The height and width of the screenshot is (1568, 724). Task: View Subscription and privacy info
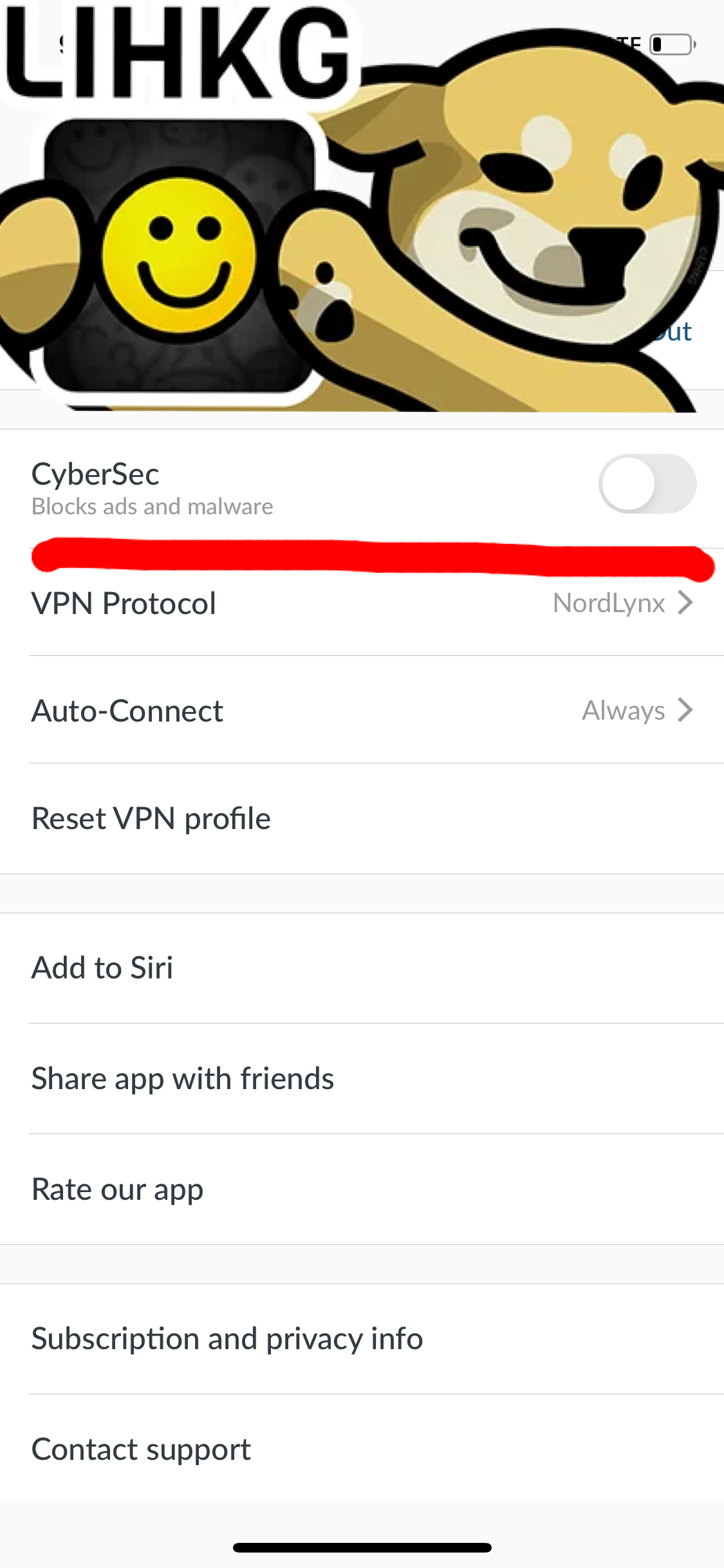362,1339
